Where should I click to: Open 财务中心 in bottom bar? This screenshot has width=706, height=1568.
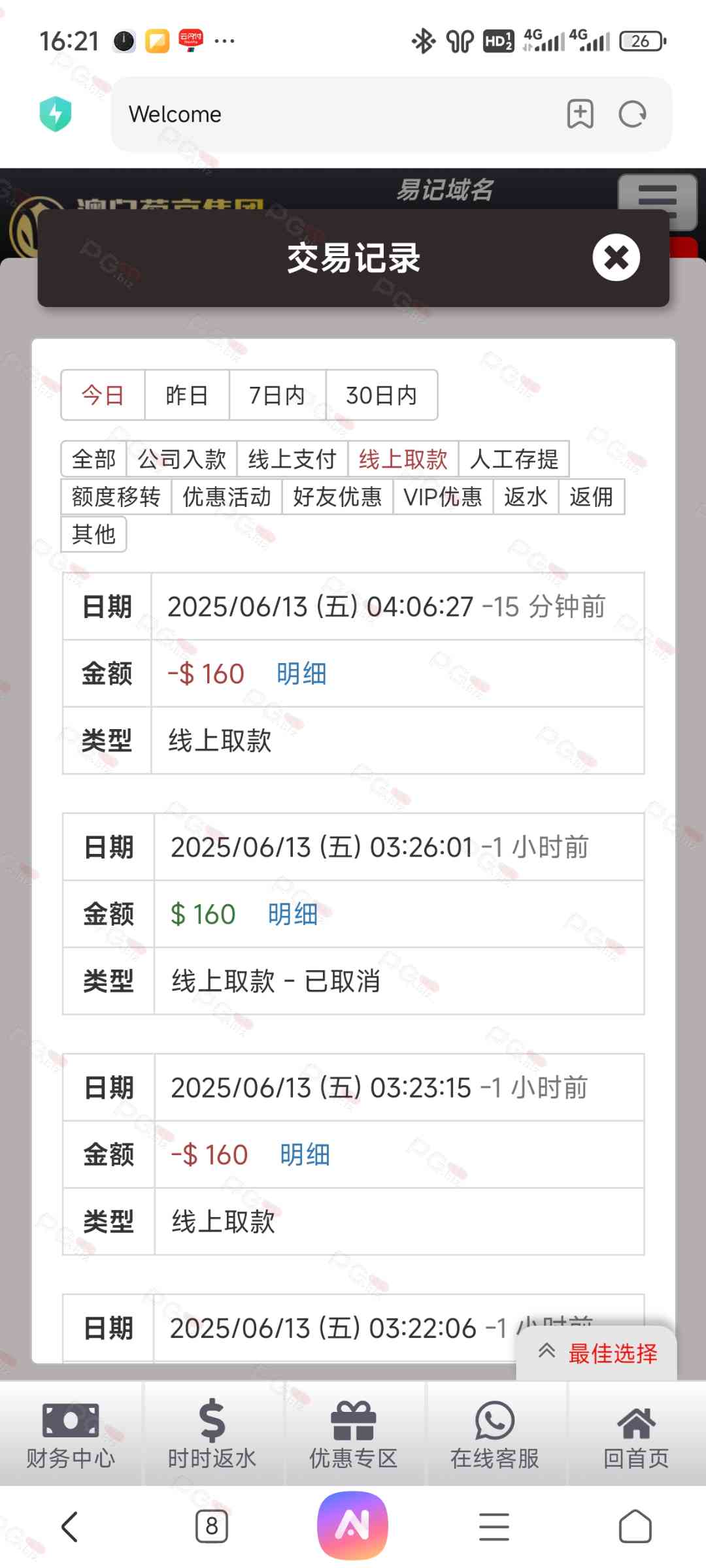71,1433
